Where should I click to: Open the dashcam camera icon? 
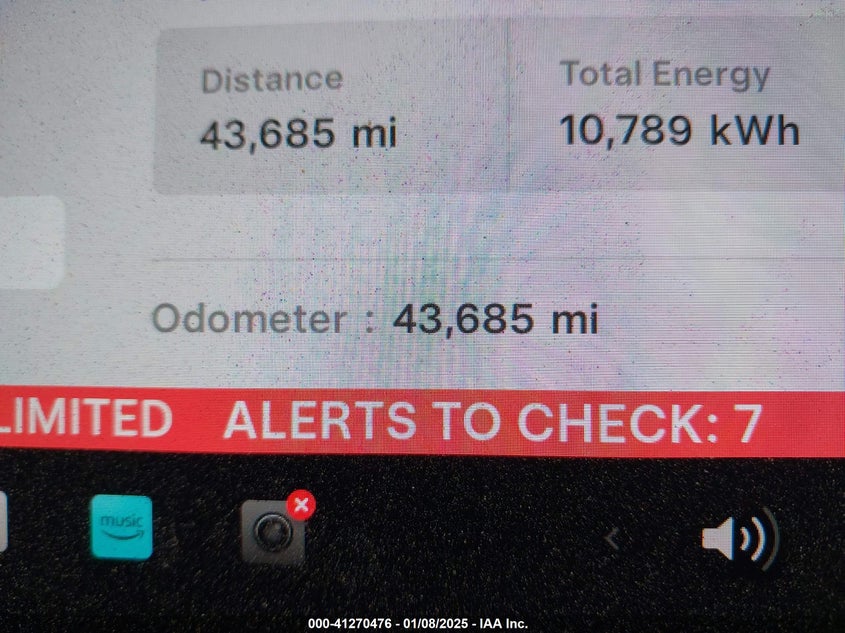272,533
